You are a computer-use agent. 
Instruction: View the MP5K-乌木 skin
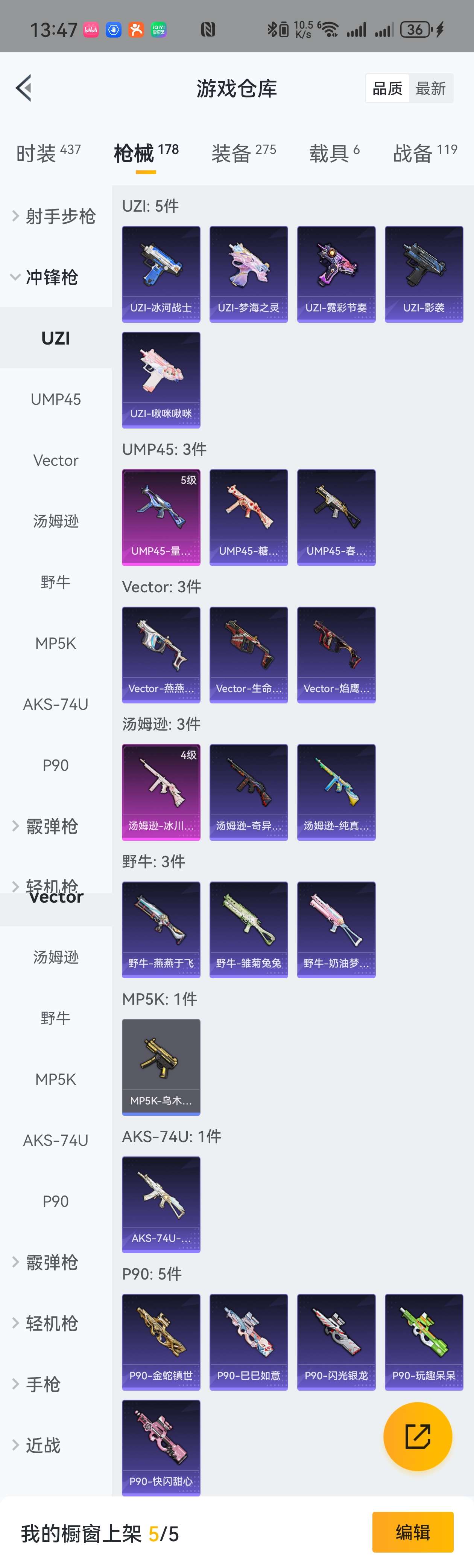(x=161, y=1066)
